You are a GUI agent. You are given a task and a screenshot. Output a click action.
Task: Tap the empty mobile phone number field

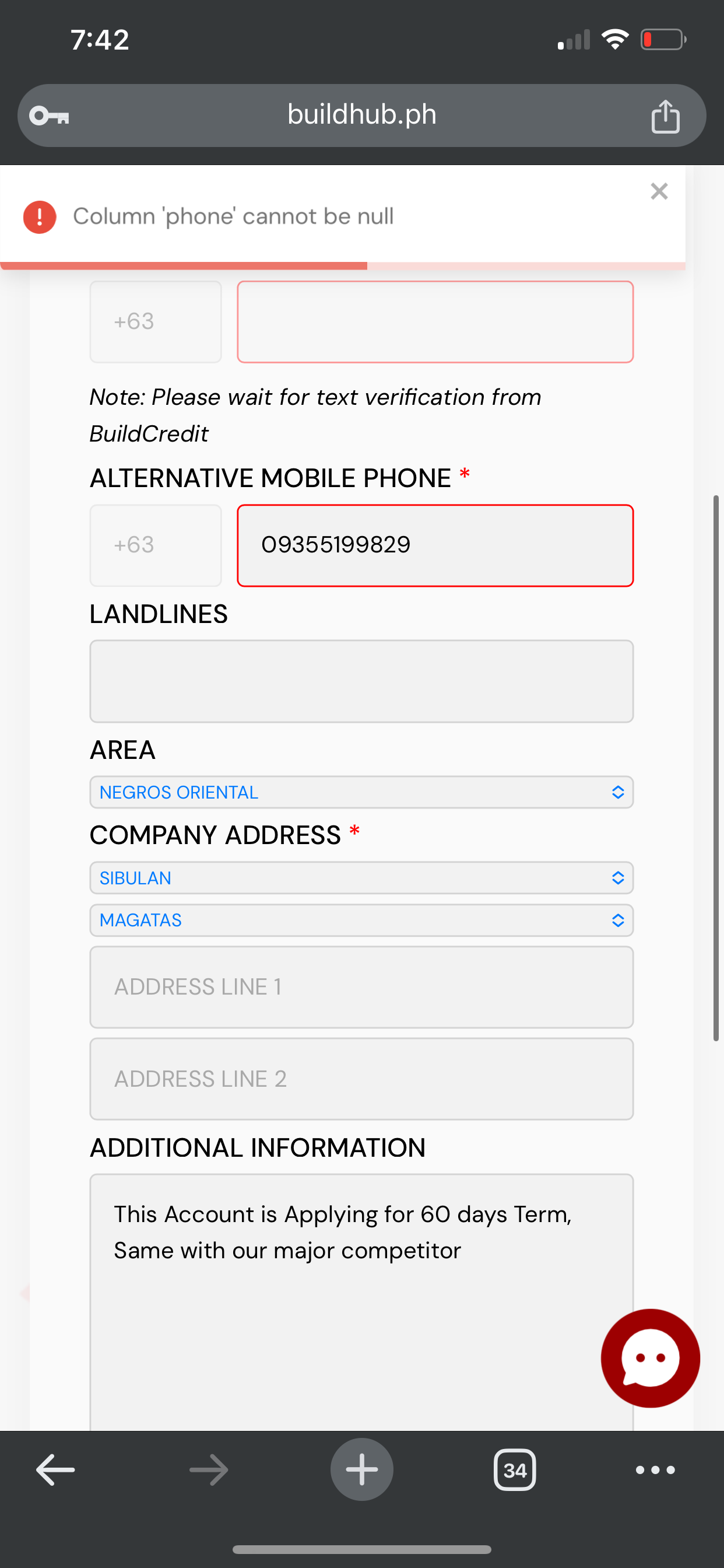coord(435,321)
